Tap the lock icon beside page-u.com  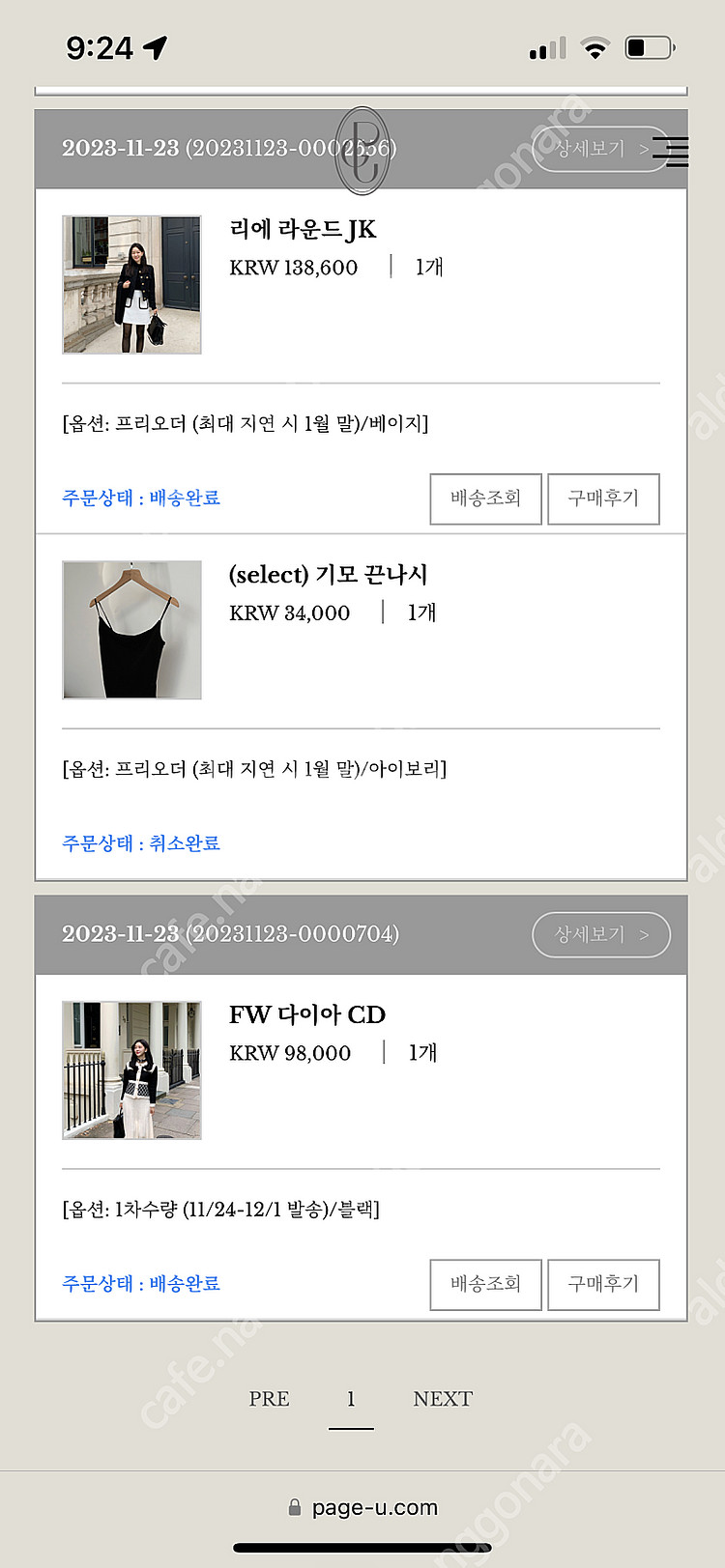294,1507
